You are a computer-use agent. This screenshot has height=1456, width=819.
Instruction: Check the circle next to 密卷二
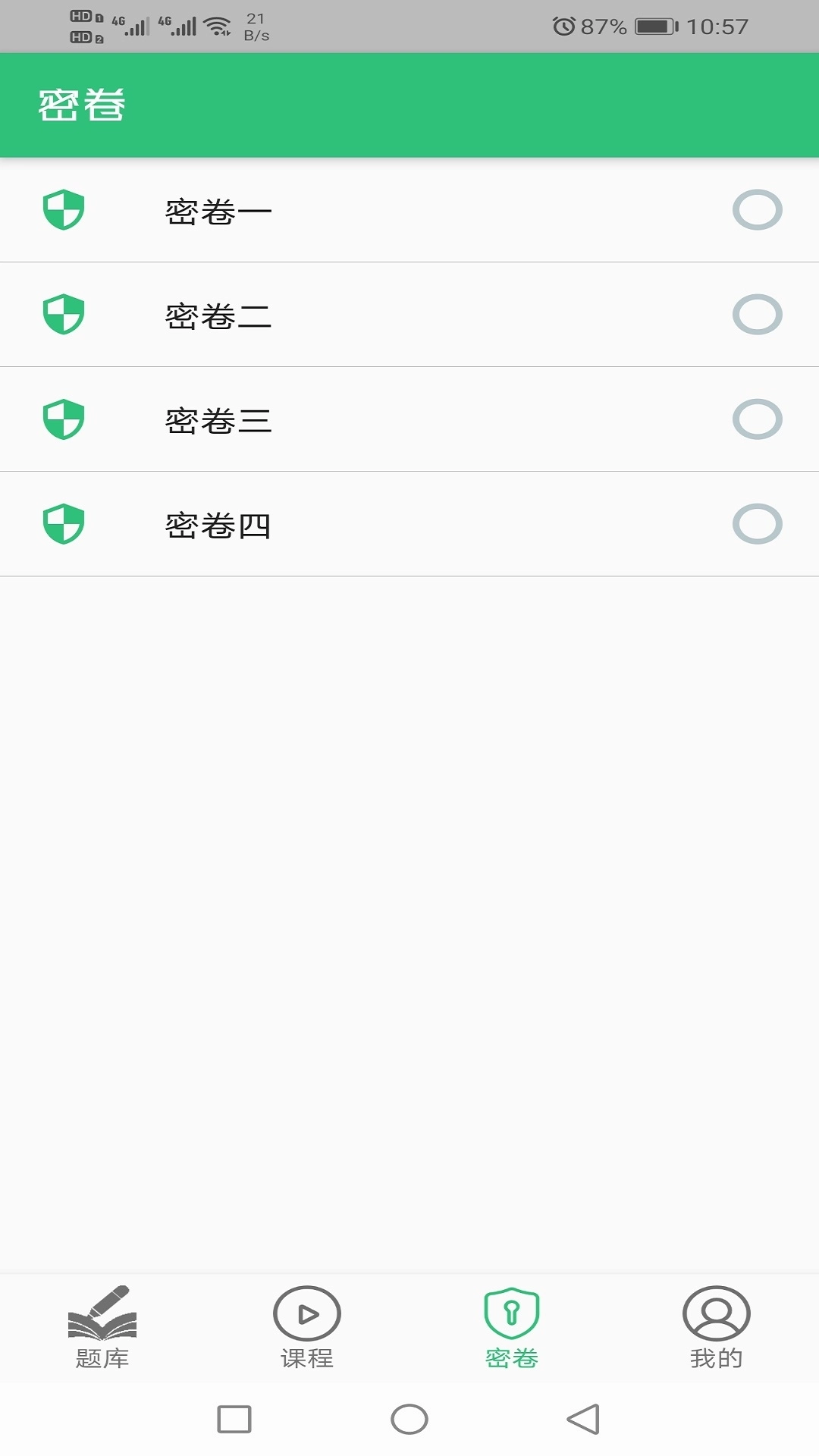757,315
